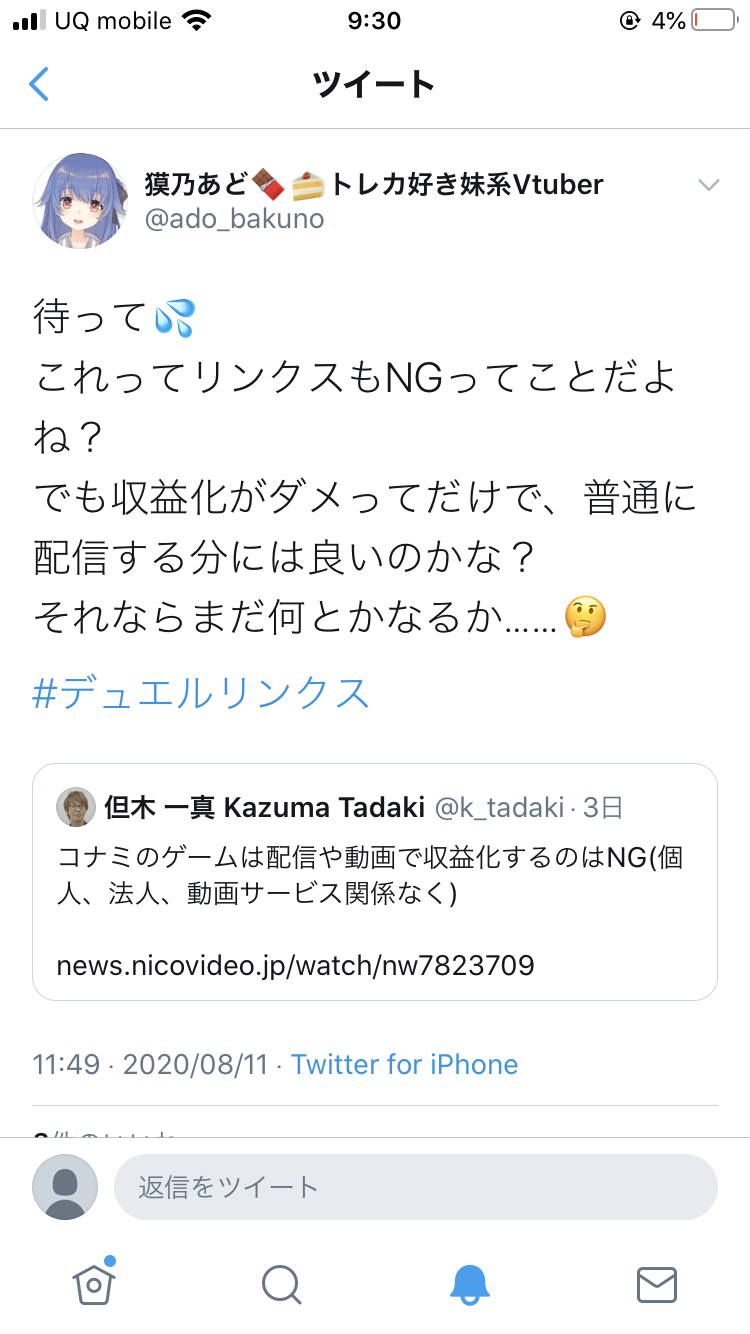Go back with the blue arrow
The width and height of the screenshot is (750, 1334).
tap(39, 84)
